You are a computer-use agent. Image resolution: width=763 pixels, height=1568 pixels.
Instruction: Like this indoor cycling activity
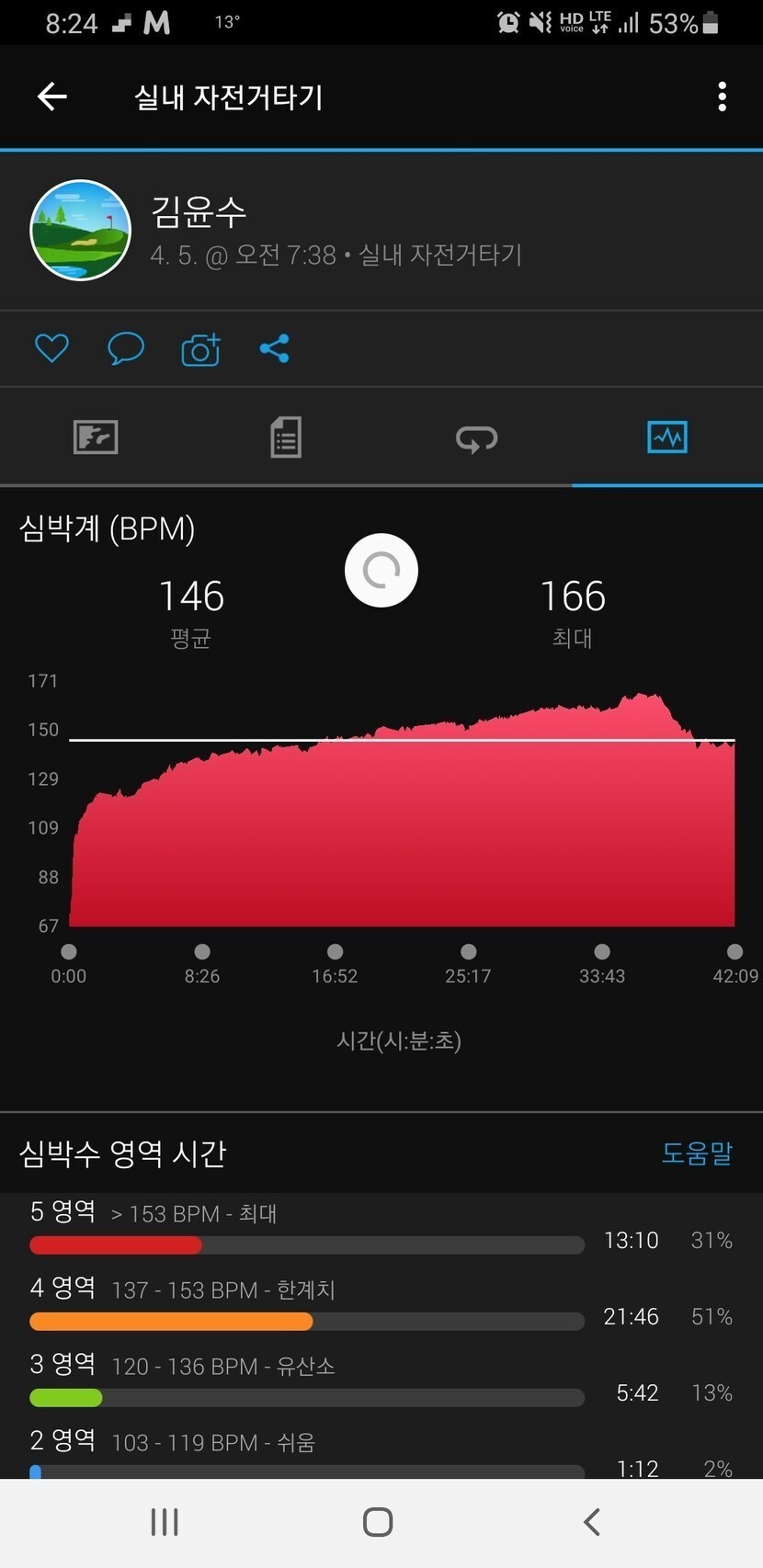[x=51, y=348]
